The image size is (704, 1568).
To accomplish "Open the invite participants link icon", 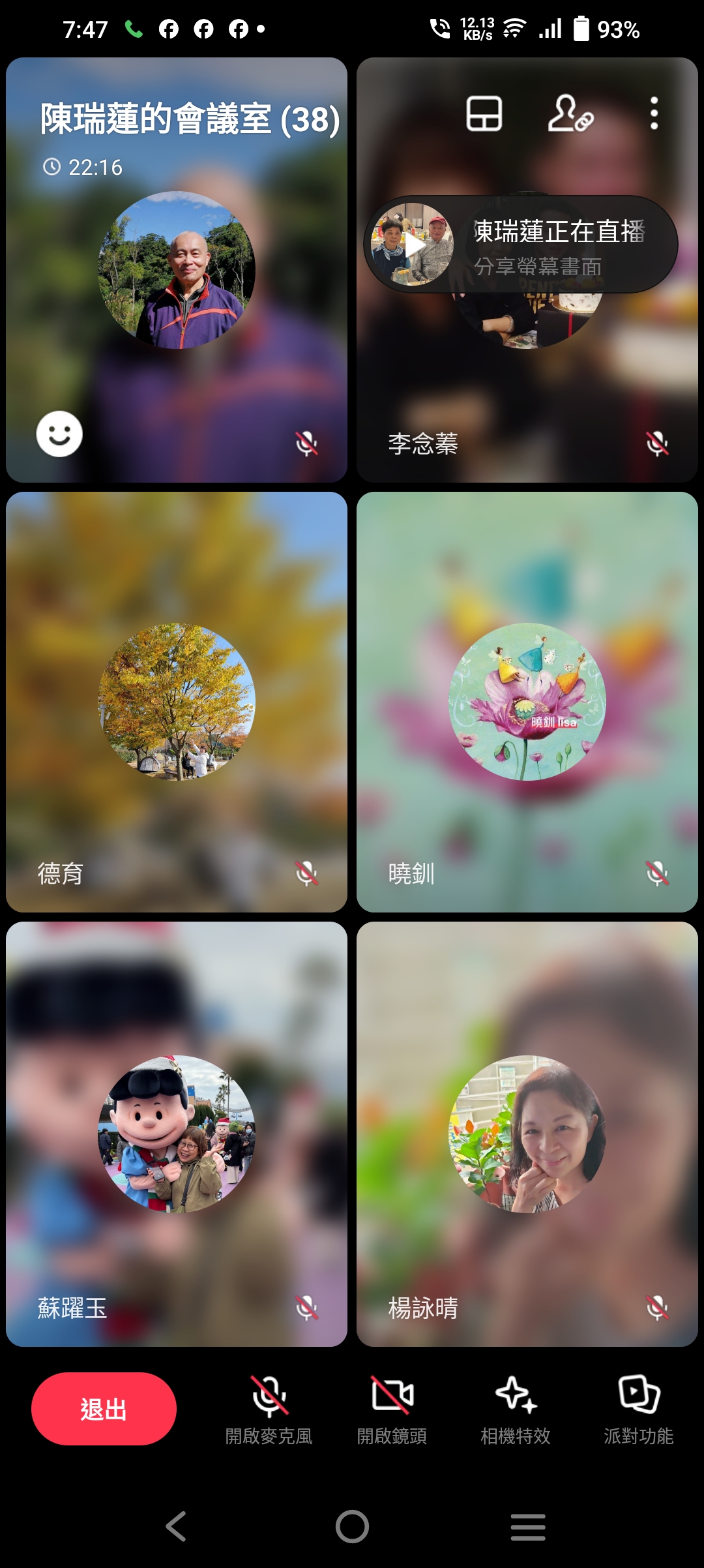I will click(570, 113).
